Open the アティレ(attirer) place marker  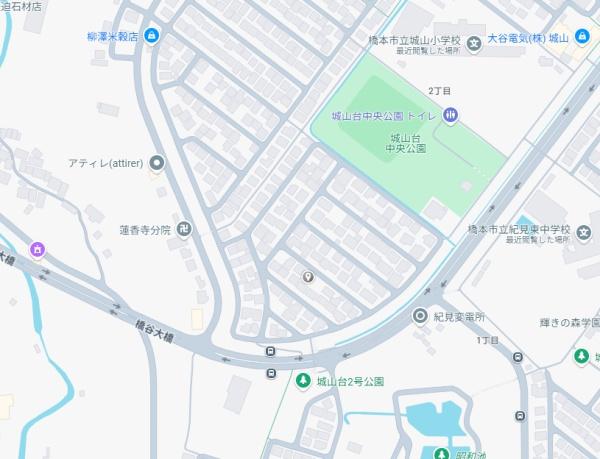pyautogui.click(x=156, y=163)
